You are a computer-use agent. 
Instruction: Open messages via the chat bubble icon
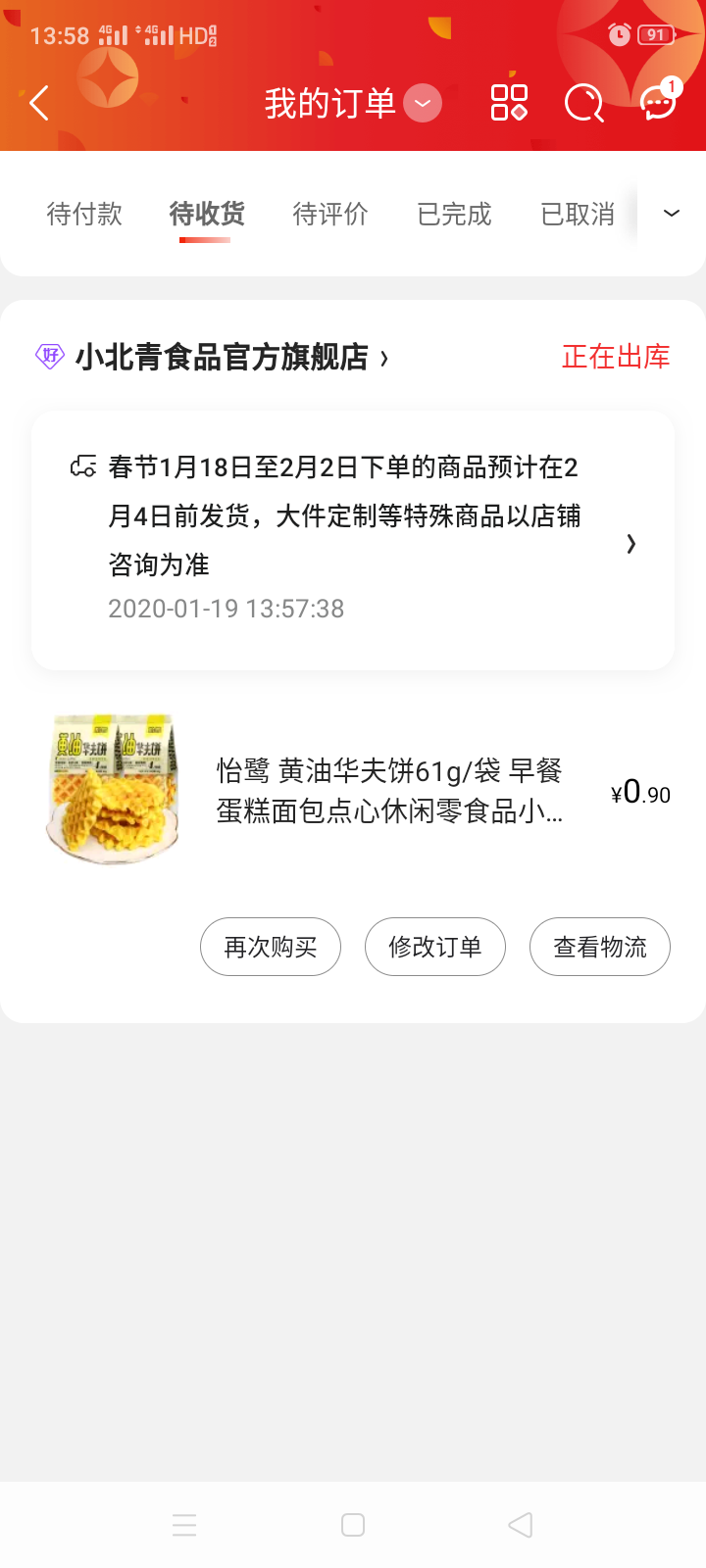[x=657, y=102]
